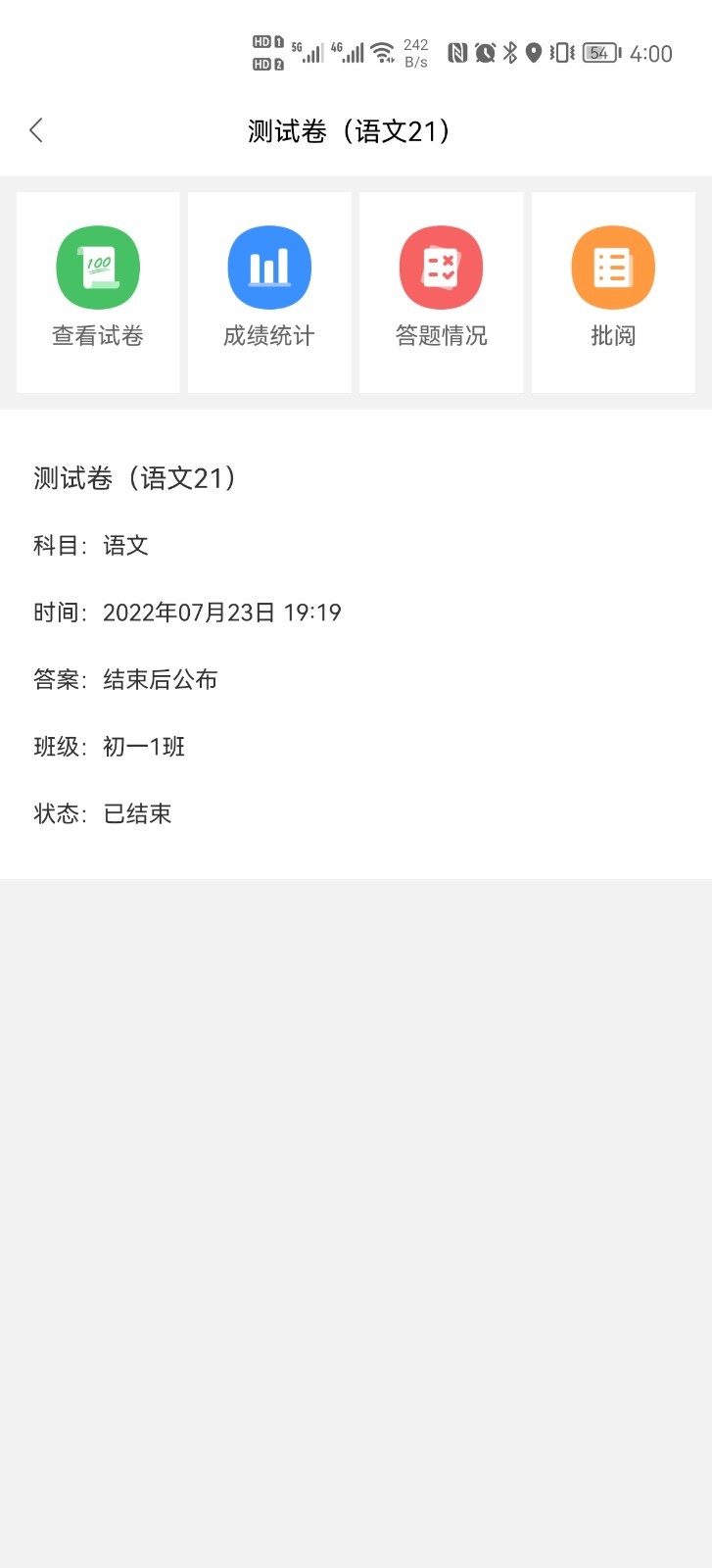Tap the location icon in status bar
This screenshot has height=1568, width=712.
tap(534, 54)
